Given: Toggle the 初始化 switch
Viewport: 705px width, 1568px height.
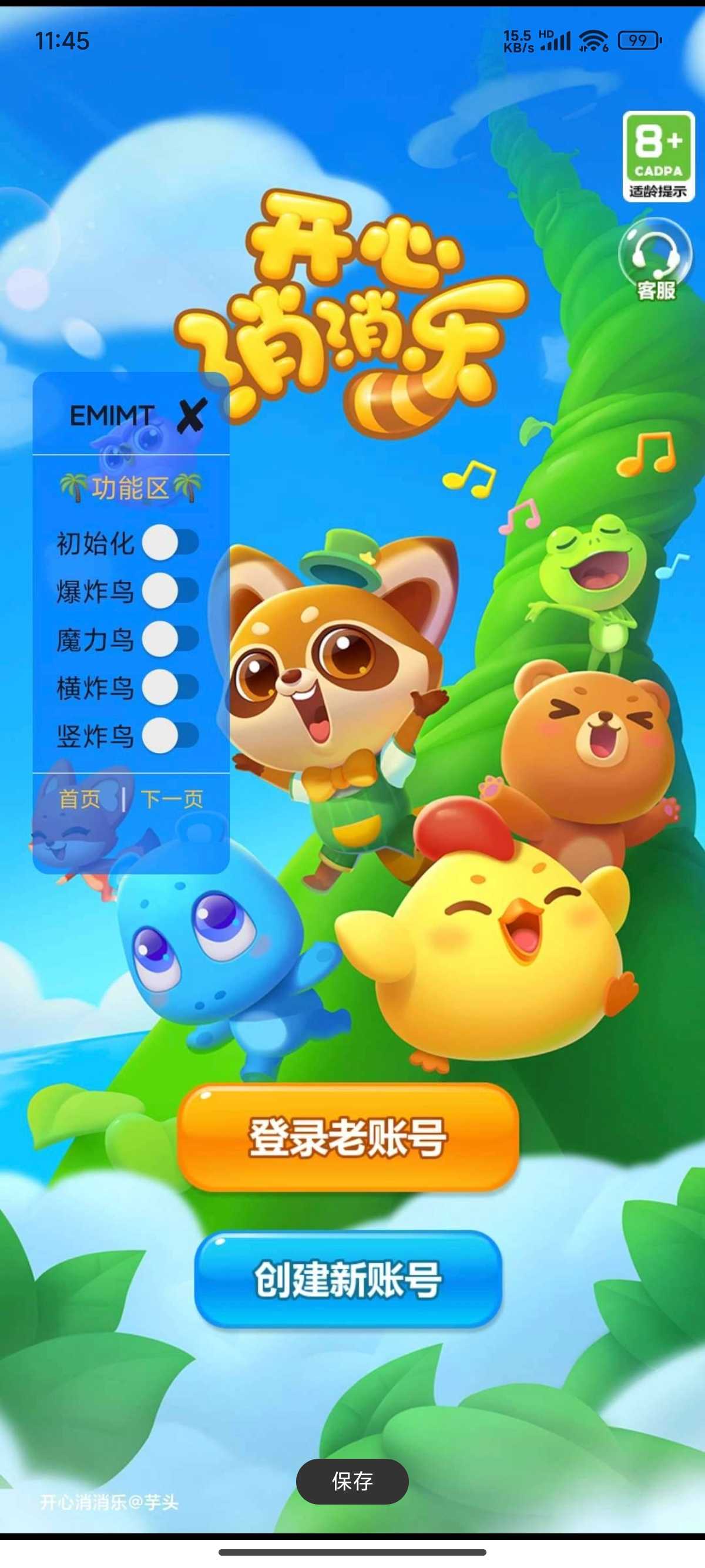Looking at the screenshot, I should click(x=170, y=543).
